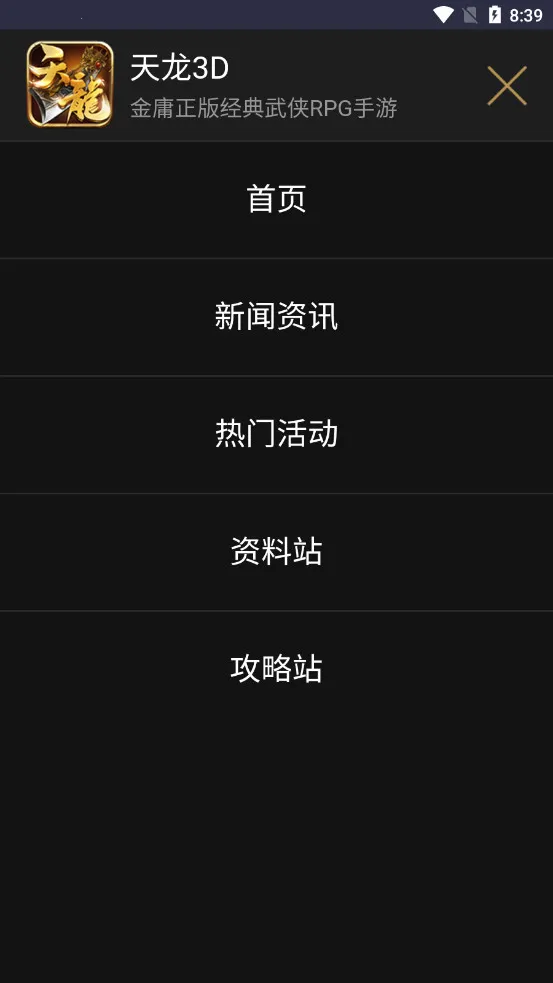Image resolution: width=553 pixels, height=983 pixels.
Task: Close the navigation menu
Action: (x=507, y=85)
